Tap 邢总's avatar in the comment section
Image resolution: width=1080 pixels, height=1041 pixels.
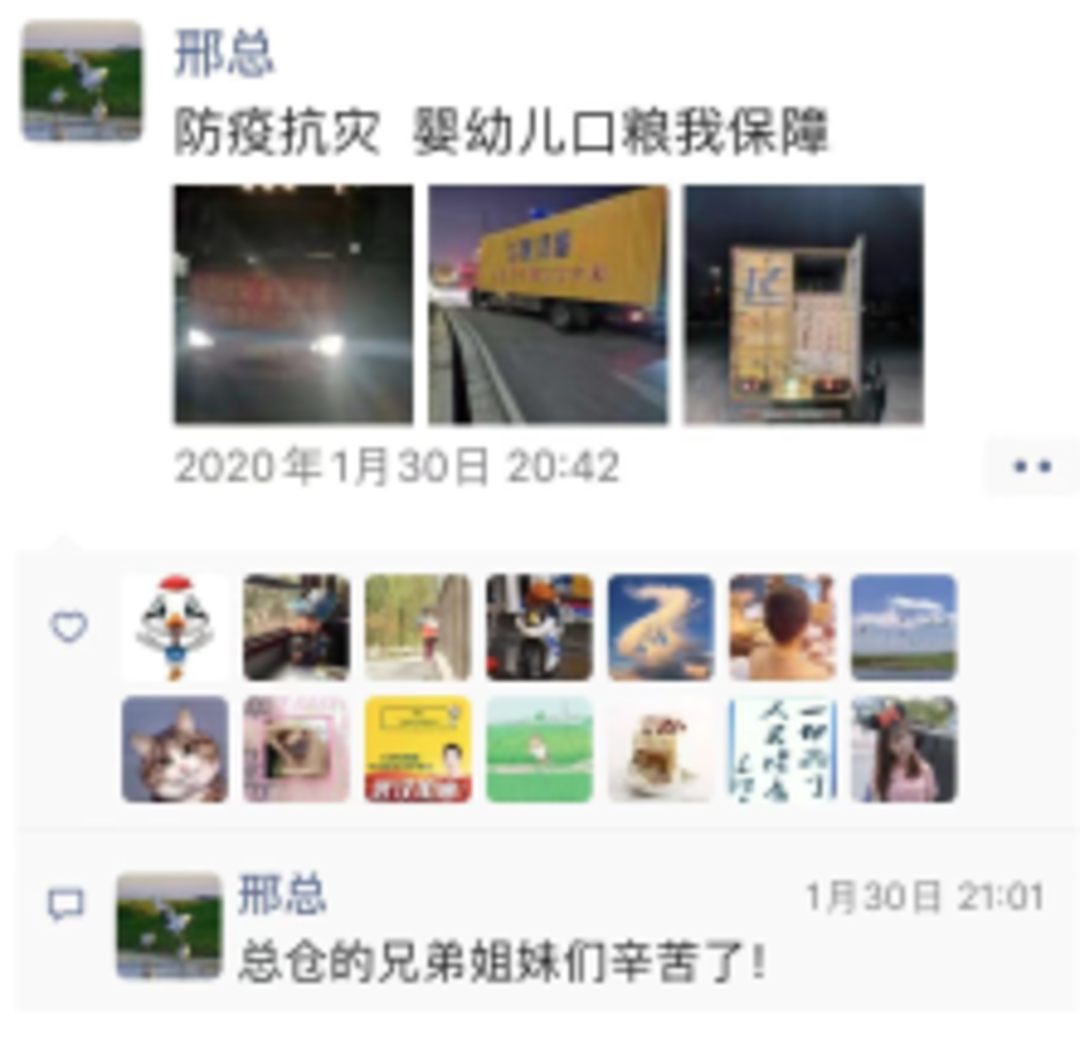point(168,925)
